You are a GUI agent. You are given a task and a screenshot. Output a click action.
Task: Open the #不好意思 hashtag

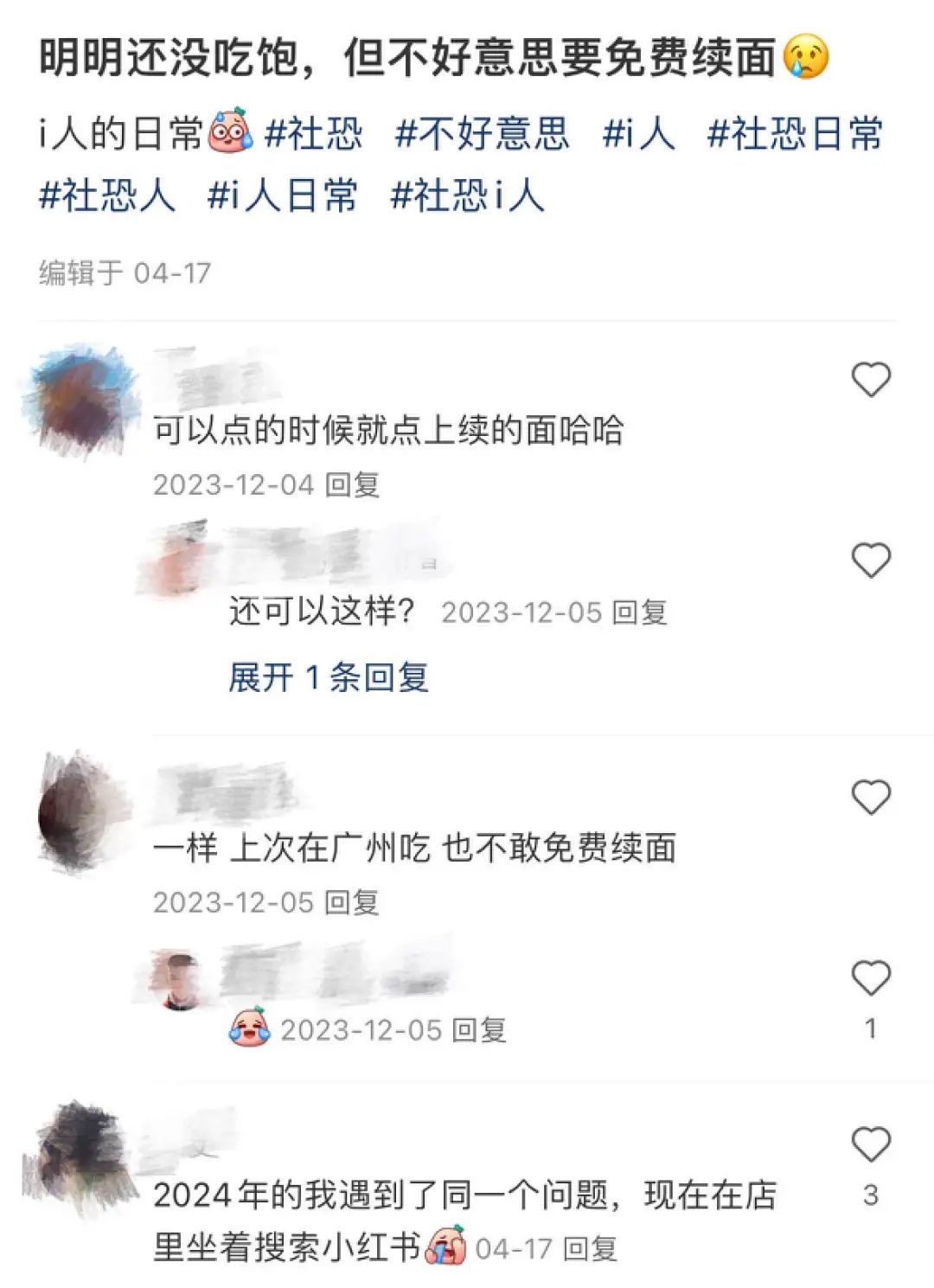coord(482,134)
